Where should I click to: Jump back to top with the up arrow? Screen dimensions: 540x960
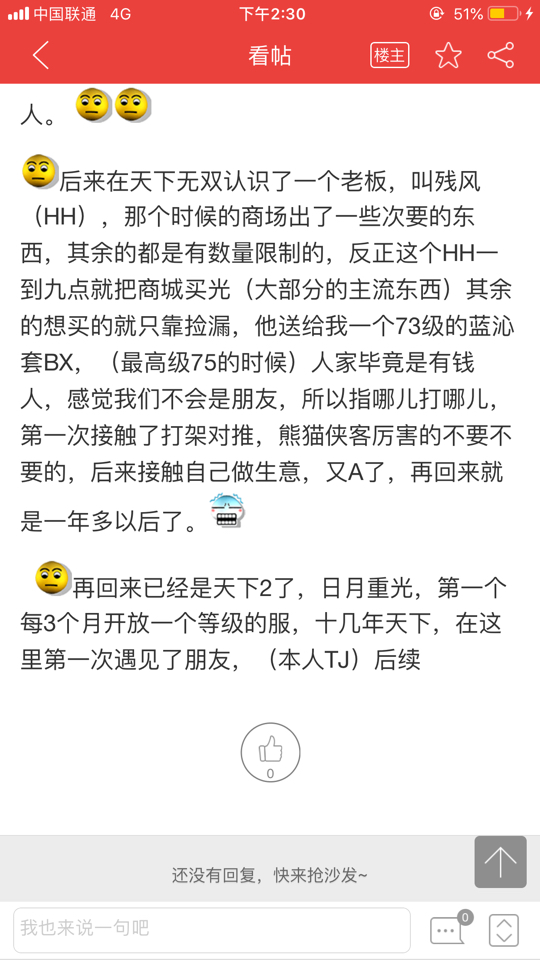500,861
